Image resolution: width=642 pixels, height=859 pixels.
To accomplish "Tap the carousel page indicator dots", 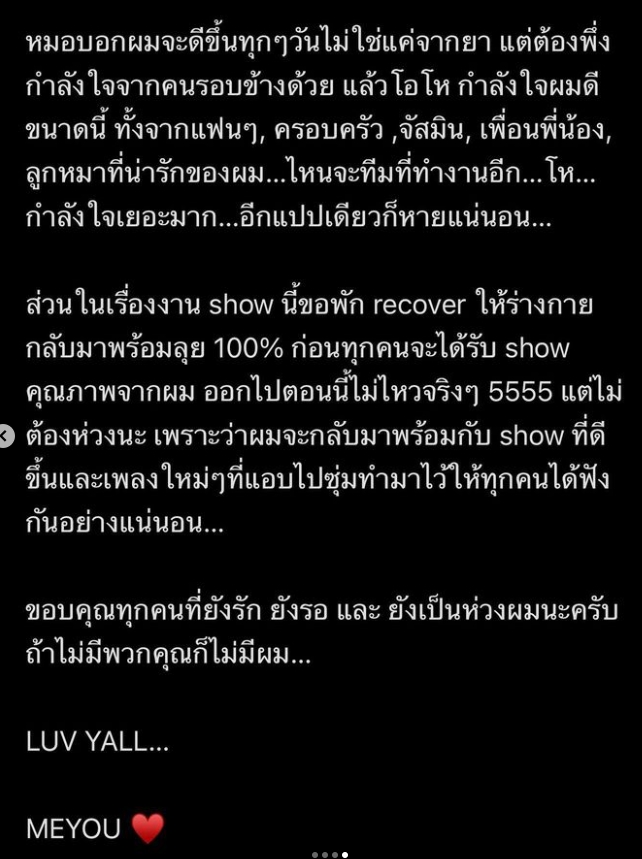I will coord(330,854).
